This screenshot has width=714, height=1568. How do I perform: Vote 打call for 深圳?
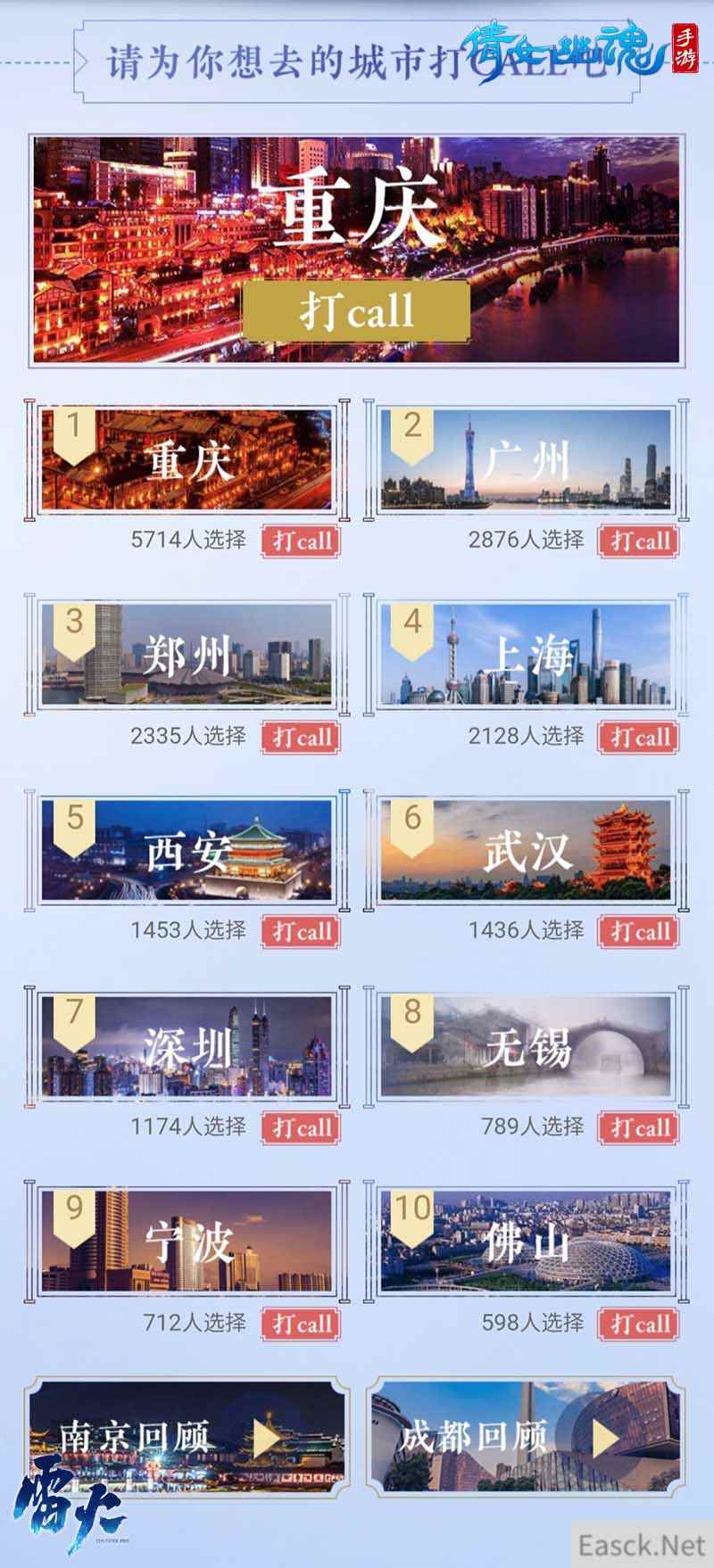(301, 1127)
